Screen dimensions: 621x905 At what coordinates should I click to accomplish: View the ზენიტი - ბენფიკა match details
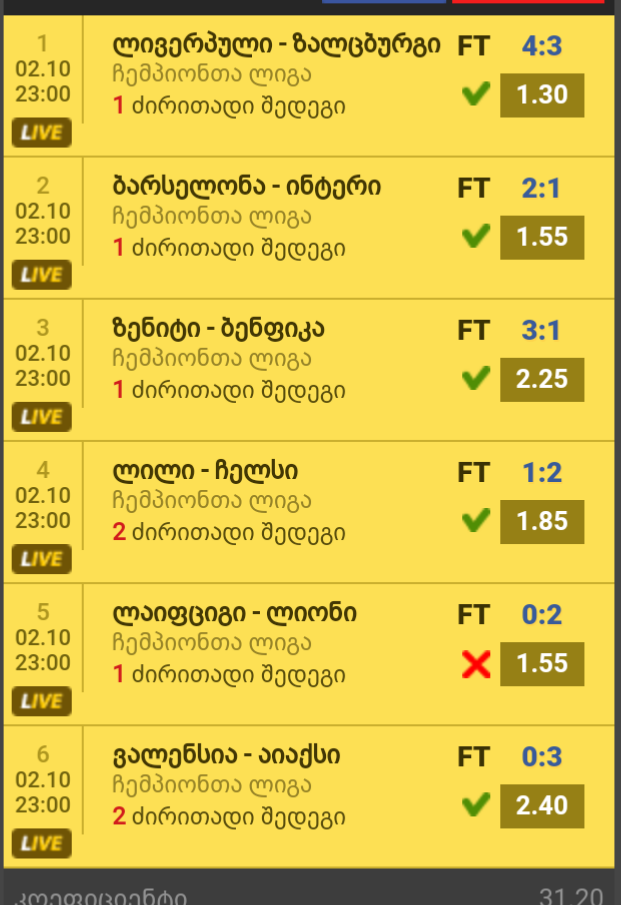pos(219,330)
